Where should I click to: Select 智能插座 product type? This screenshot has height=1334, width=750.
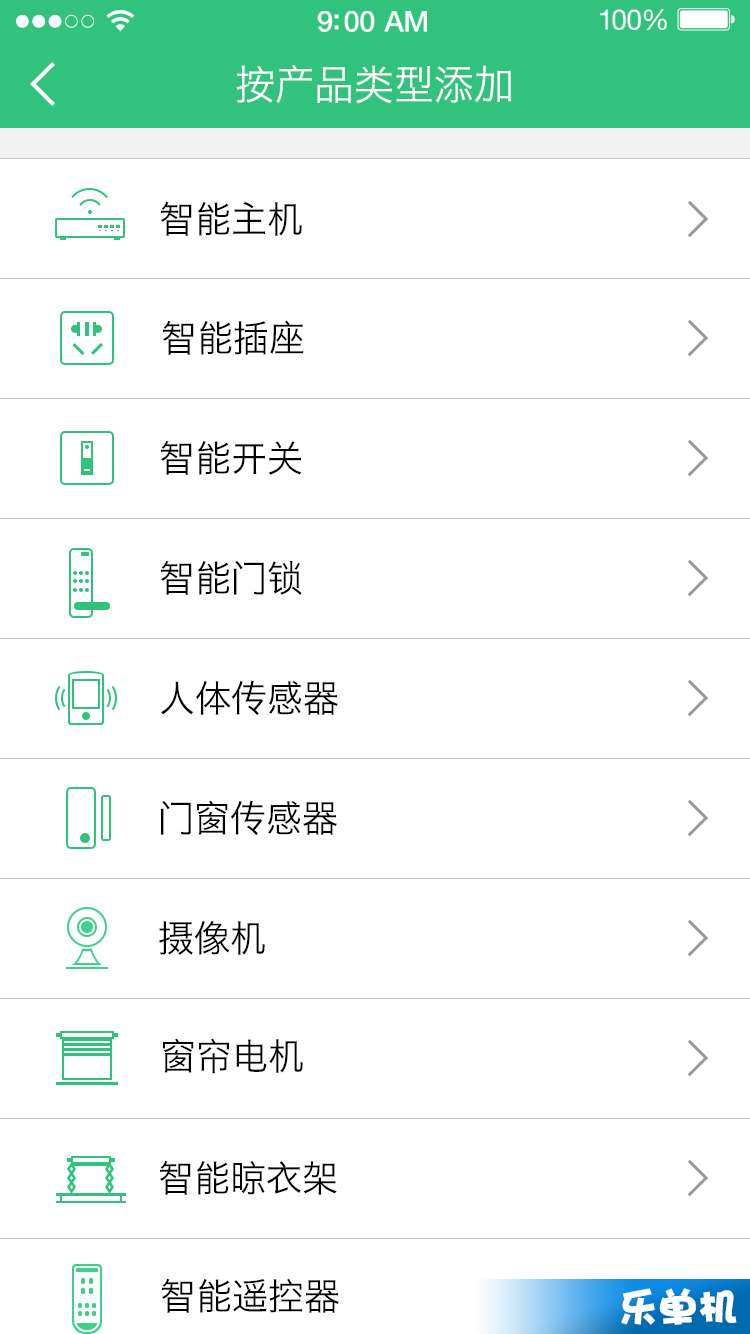tap(375, 339)
